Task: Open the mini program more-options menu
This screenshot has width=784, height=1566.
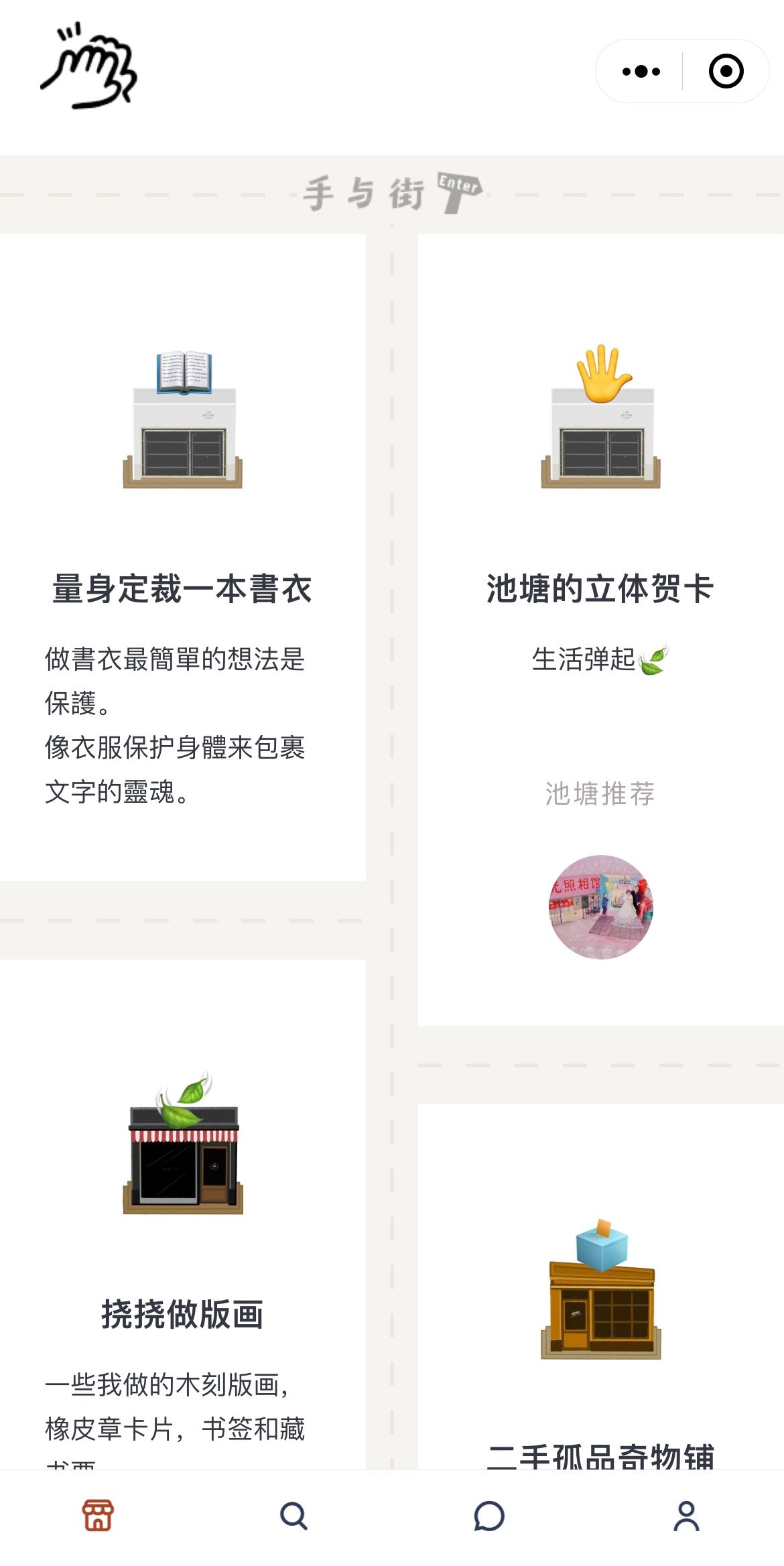Action: pos(641,71)
